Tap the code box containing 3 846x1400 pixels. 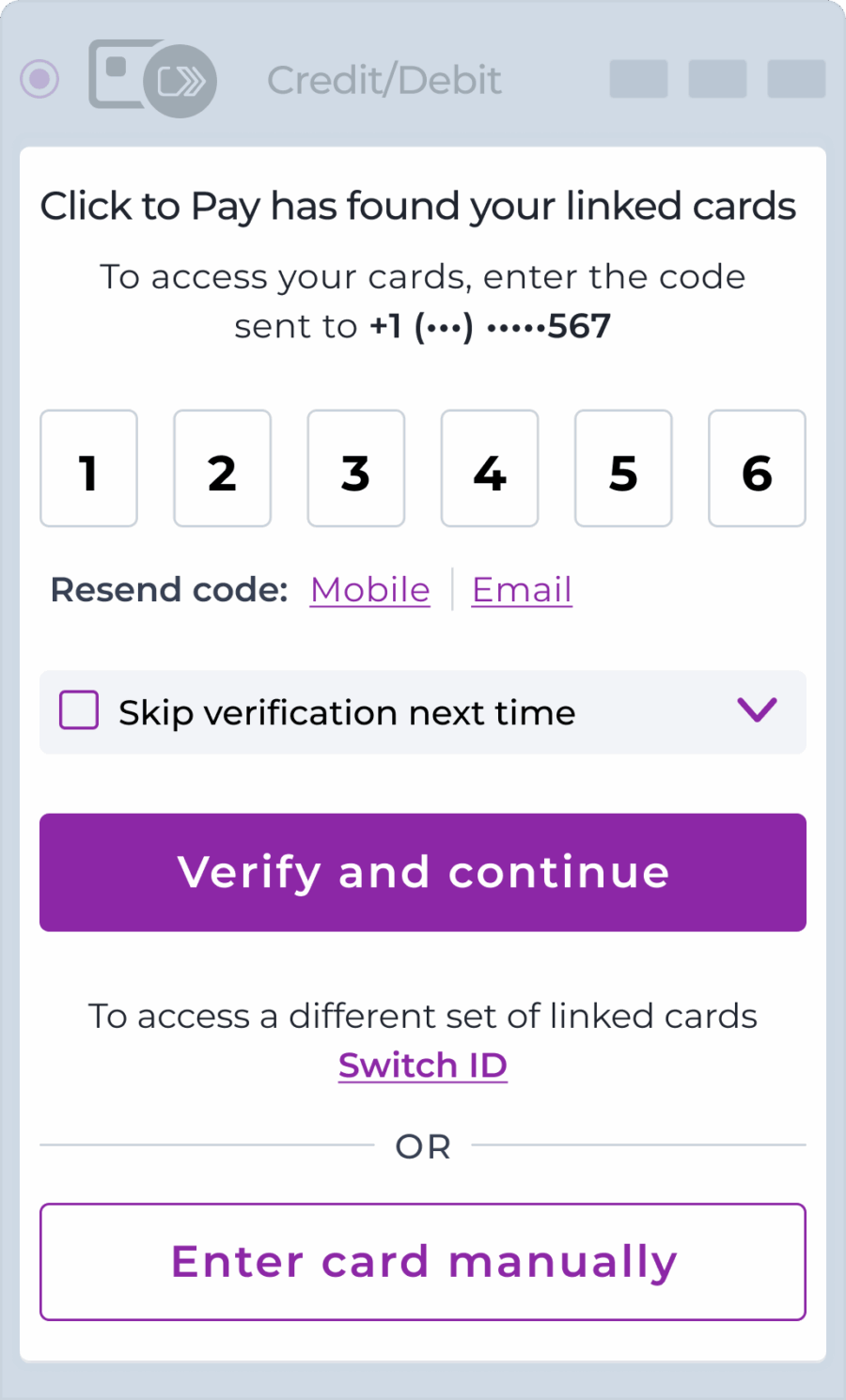coord(355,468)
